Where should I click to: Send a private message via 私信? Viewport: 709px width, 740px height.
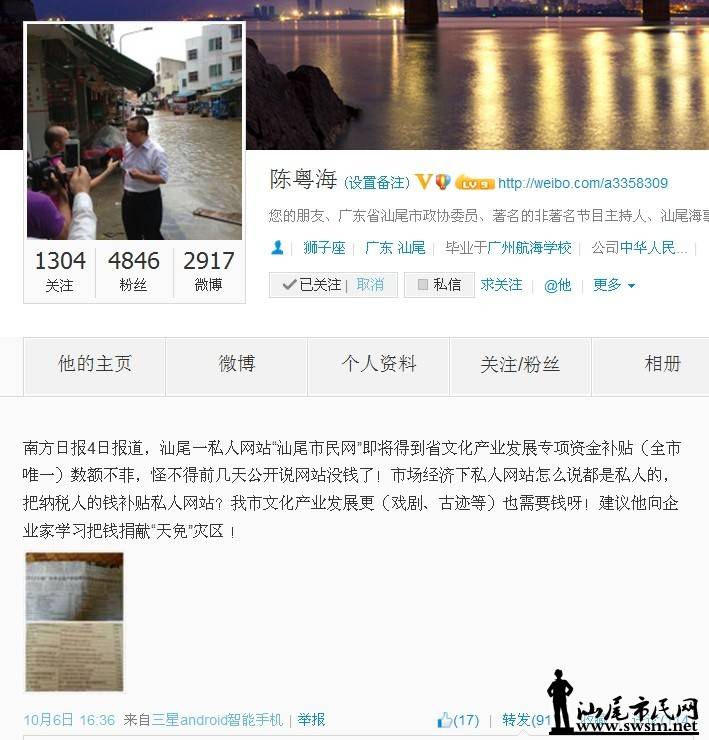click(x=439, y=285)
